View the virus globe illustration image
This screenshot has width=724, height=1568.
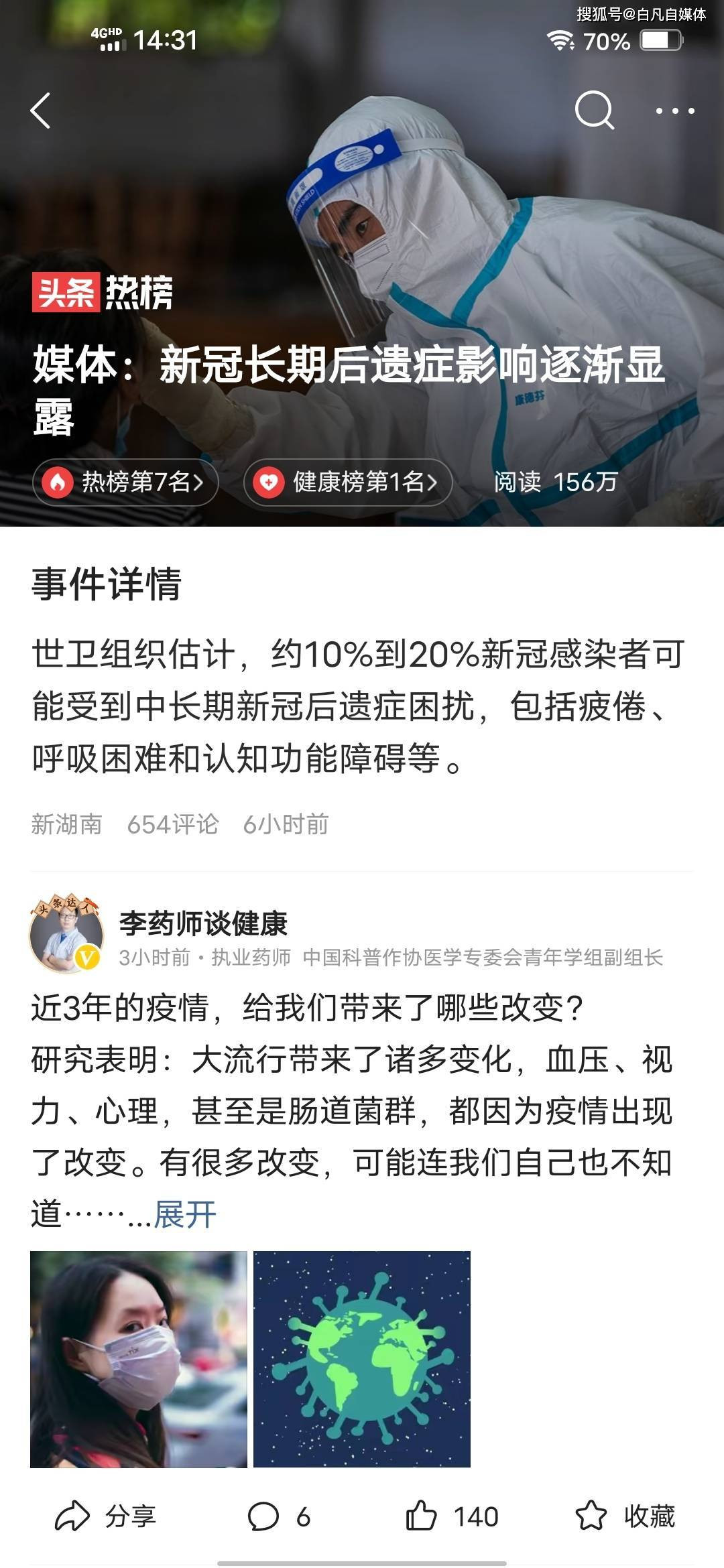click(x=362, y=1360)
